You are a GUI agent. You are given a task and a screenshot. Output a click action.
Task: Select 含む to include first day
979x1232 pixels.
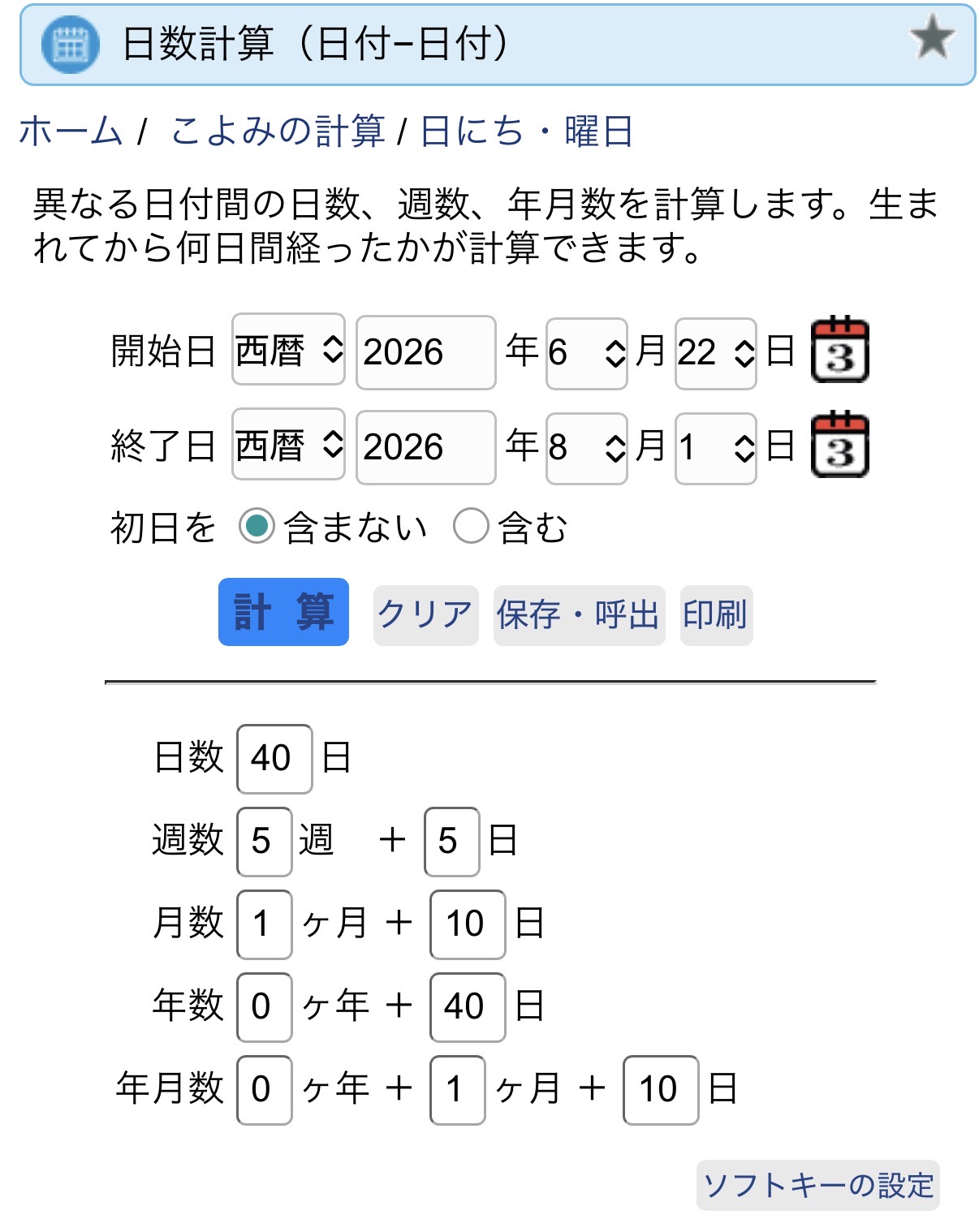coord(471,527)
